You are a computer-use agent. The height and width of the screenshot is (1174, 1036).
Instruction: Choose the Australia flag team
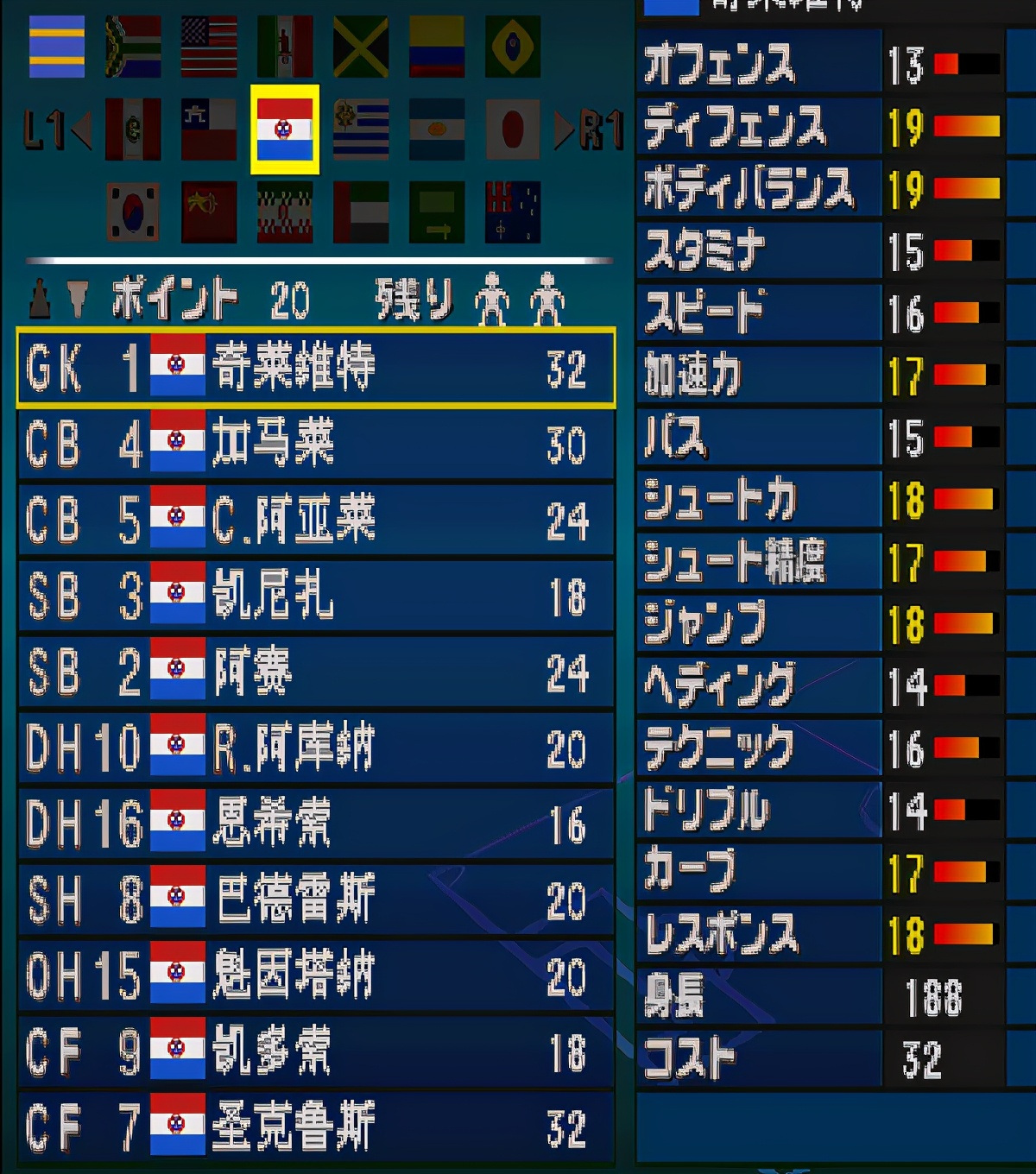[x=513, y=212]
